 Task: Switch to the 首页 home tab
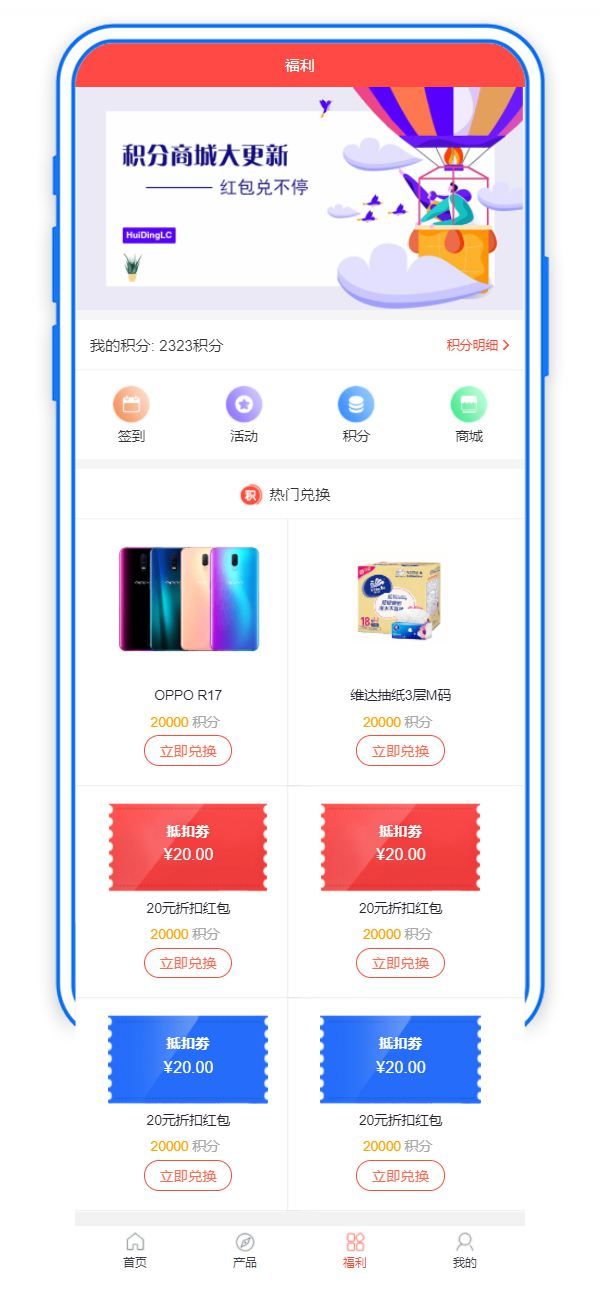click(x=135, y=1250)
